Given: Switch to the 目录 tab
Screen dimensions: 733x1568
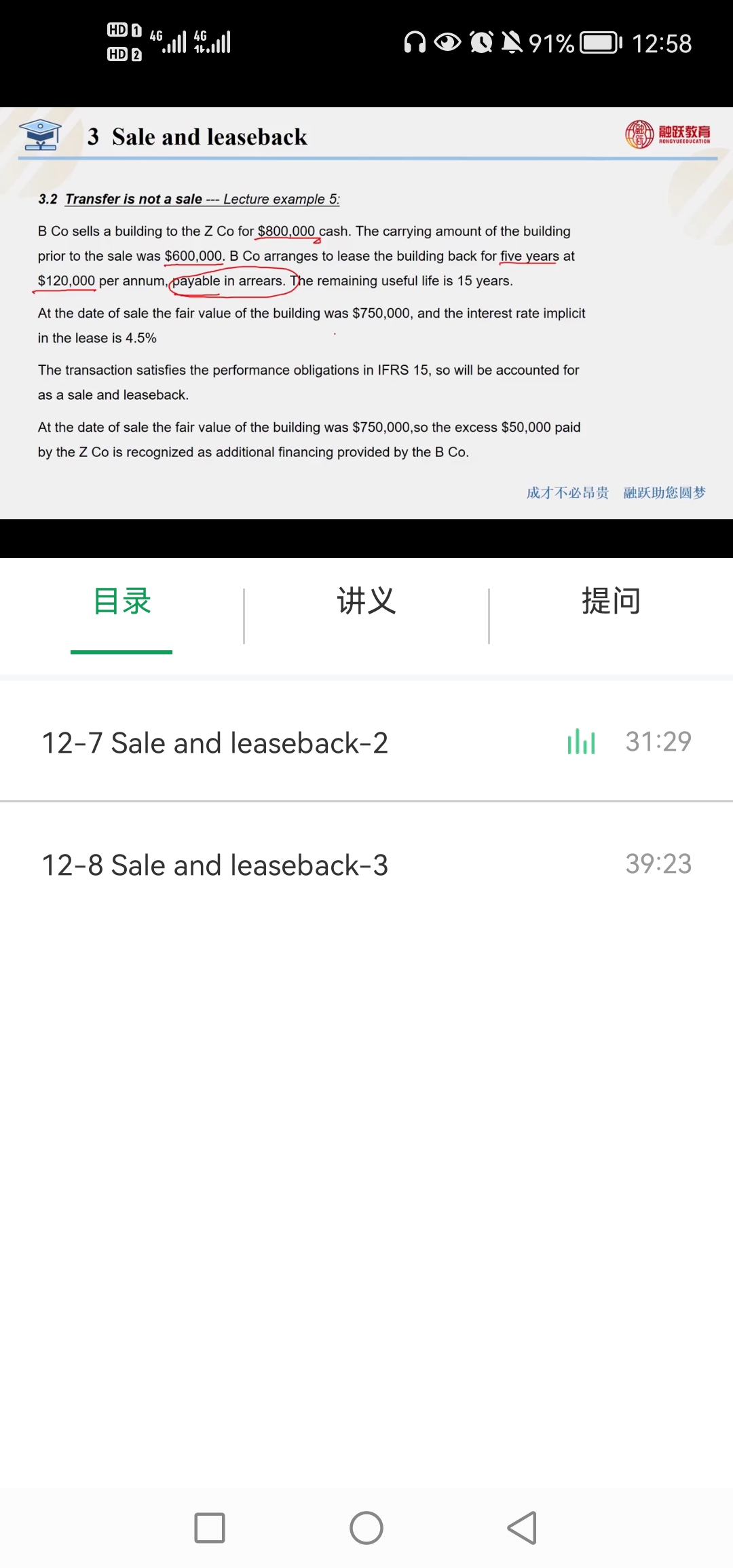Looking at the screenshot, I should (122, 601).
